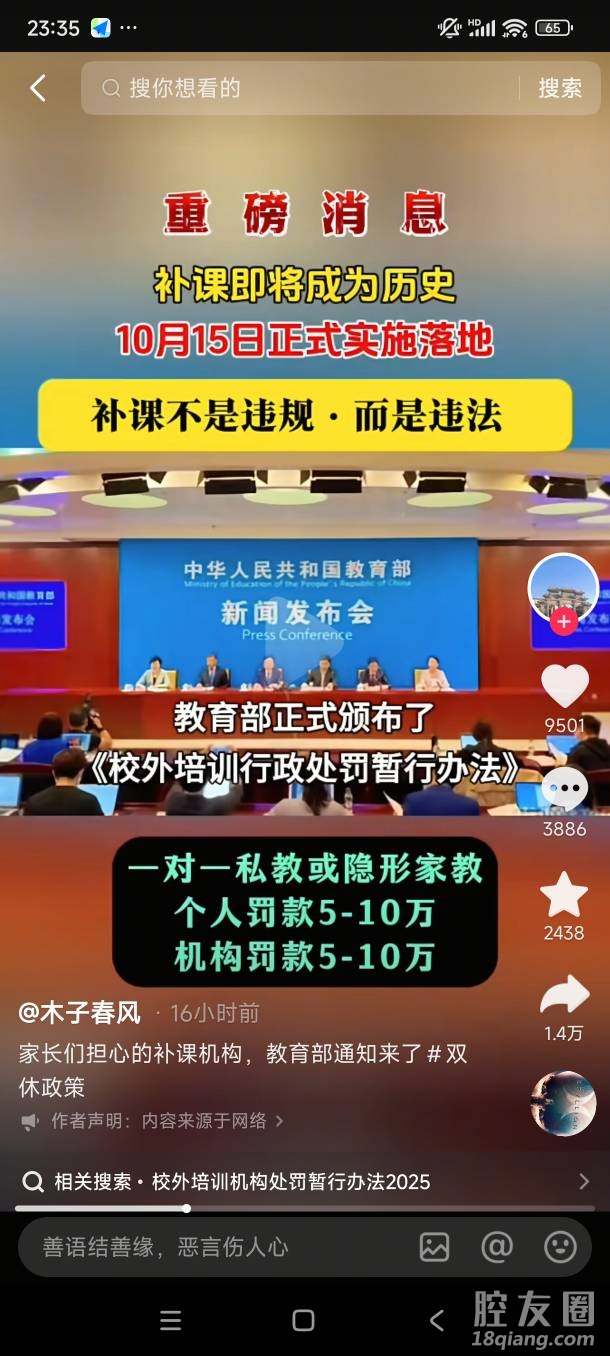The image size is (610, 1356).
Task: Open related search 校外培训机构处罚暂行办法2025
Action: 300,1182
